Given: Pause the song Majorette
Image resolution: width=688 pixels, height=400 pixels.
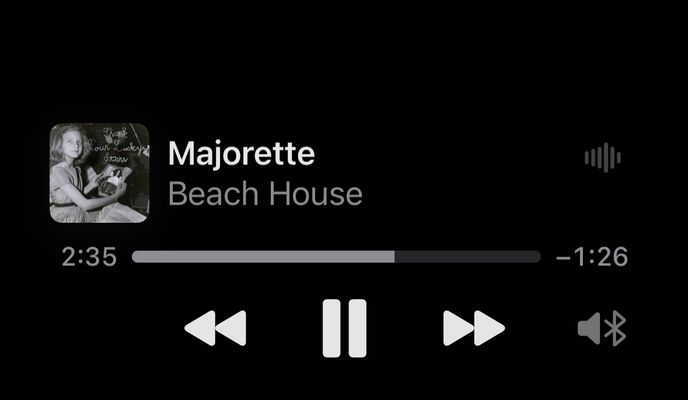Looking at the screenshot, I should (344, 328).
